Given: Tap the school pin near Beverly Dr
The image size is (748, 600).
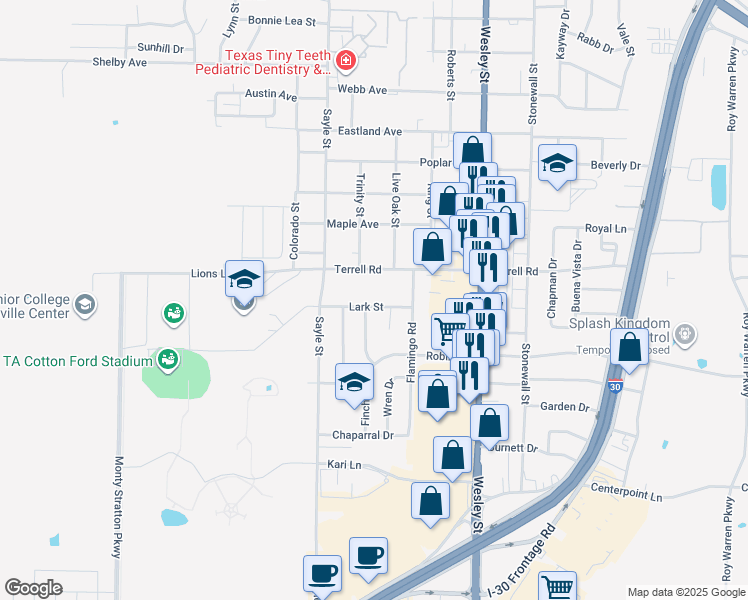Looking at the screenshot, I should [557, 164].
